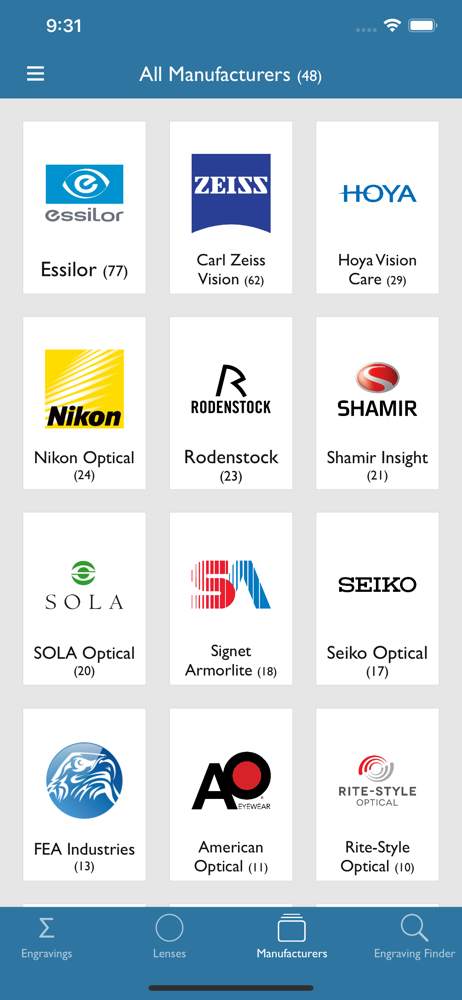Go to the Engraving Finder tab
462x1000 pixels.
click(414, 937)
